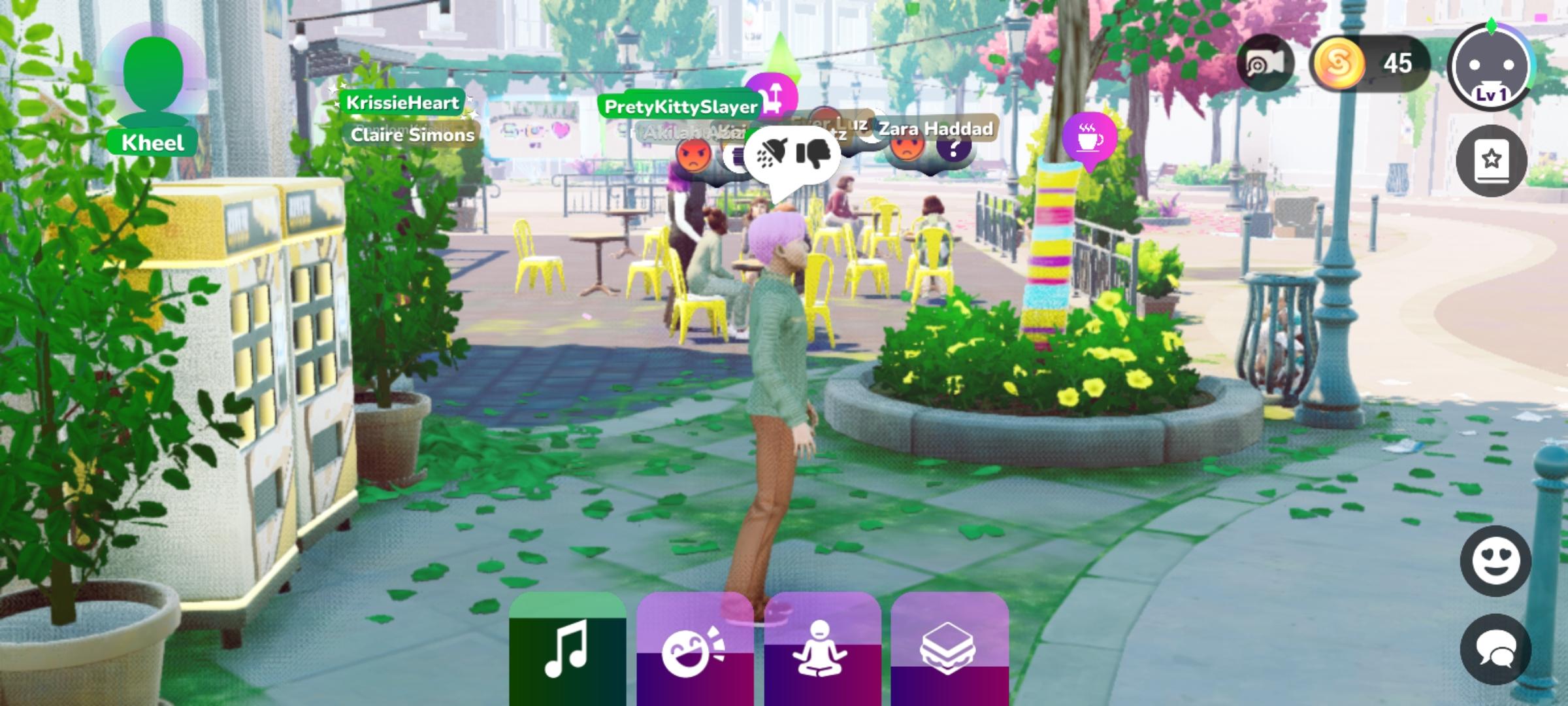Image resolution: width=1568 pixels, height=706 pixels.
Task: Open the star journal book
Action: pyautogui.click(x=1491, y=160)
